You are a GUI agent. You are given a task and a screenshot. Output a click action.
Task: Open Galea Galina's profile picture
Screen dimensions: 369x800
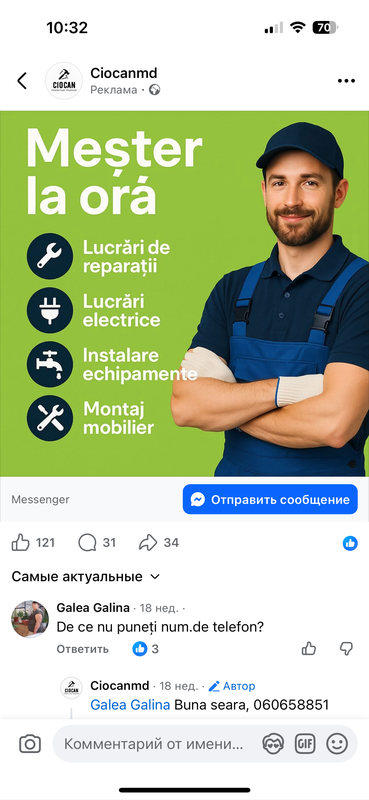(30, 619)
